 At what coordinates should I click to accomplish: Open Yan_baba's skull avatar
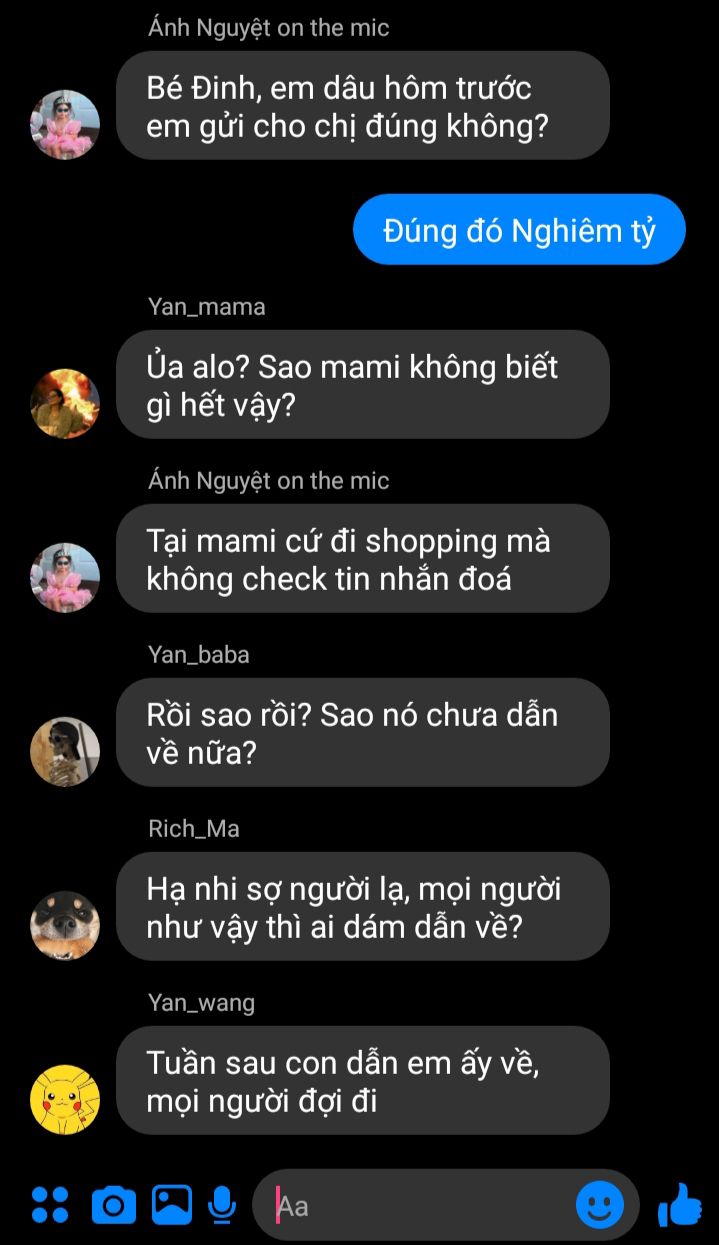coord(65,751)
